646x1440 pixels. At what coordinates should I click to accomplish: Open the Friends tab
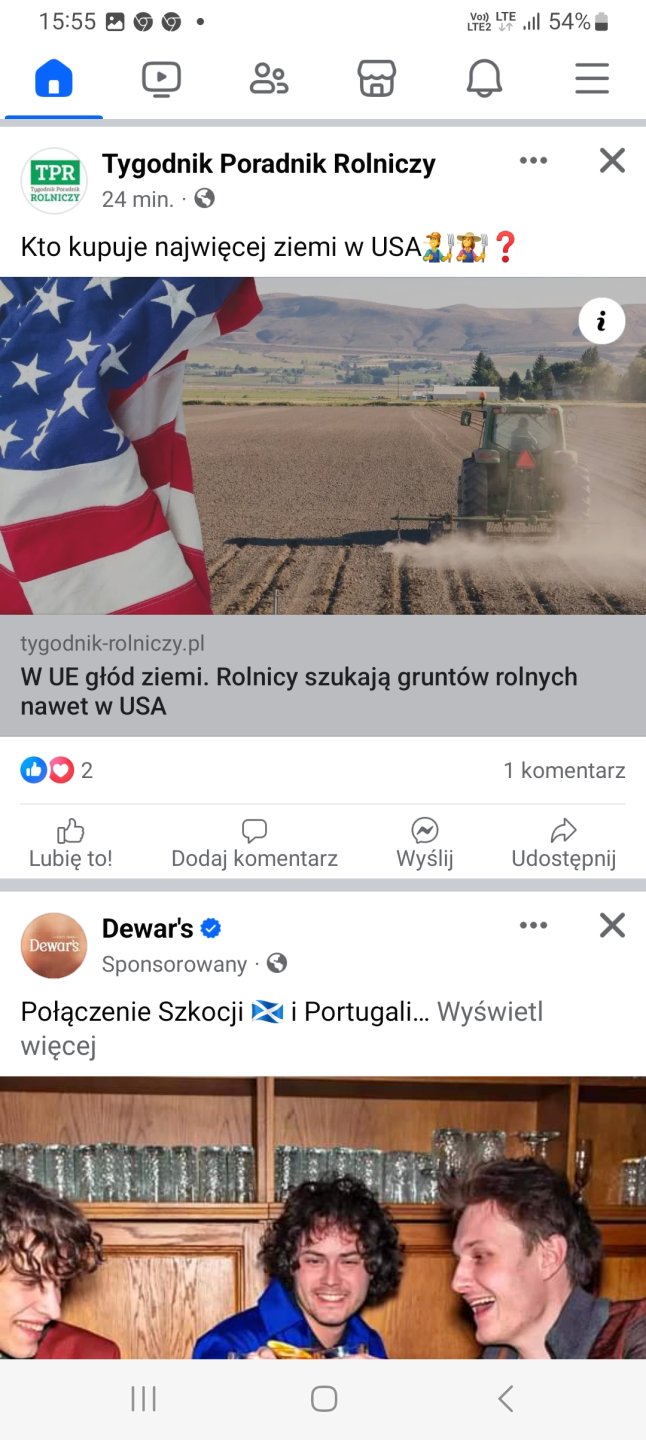(268, 78)
